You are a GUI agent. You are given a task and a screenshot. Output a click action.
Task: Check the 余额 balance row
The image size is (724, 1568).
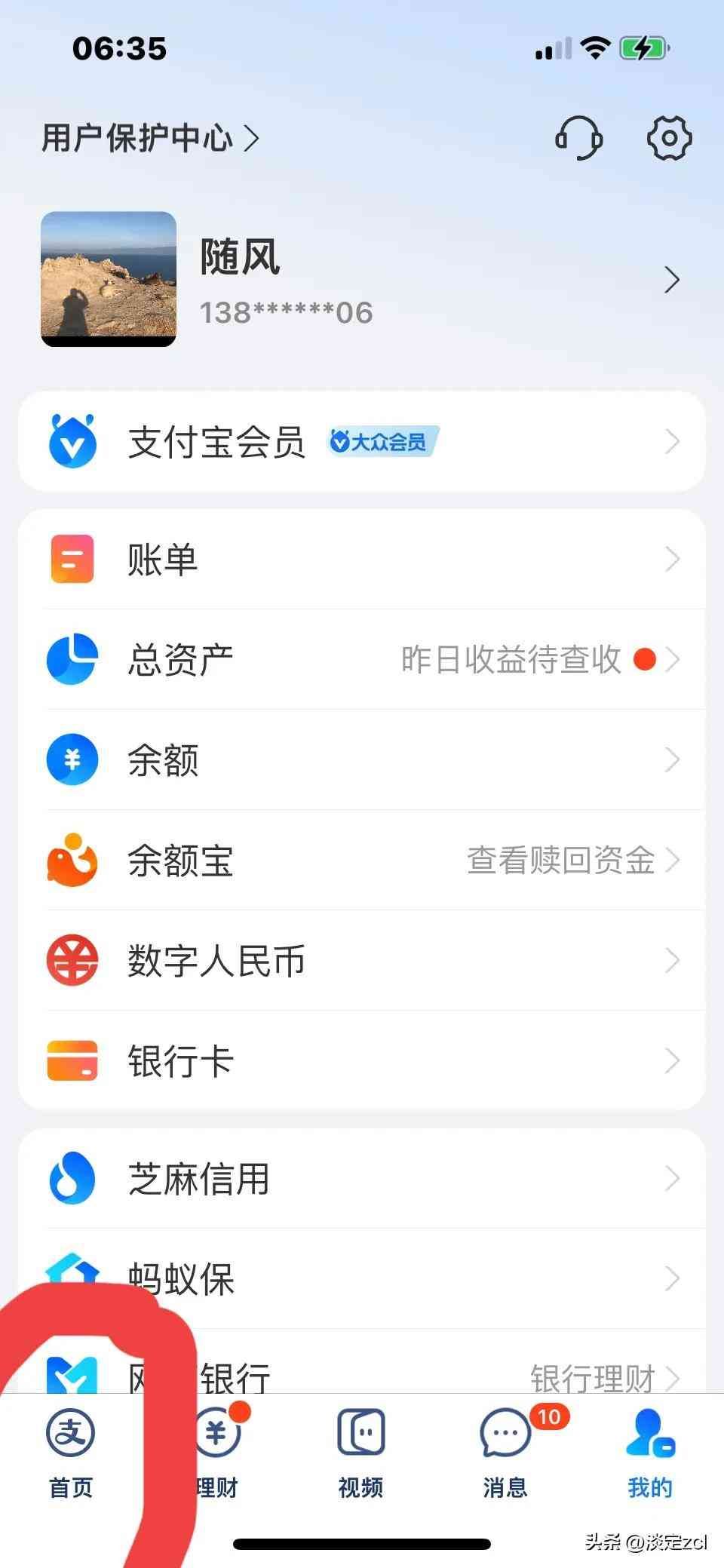[362, 759]
